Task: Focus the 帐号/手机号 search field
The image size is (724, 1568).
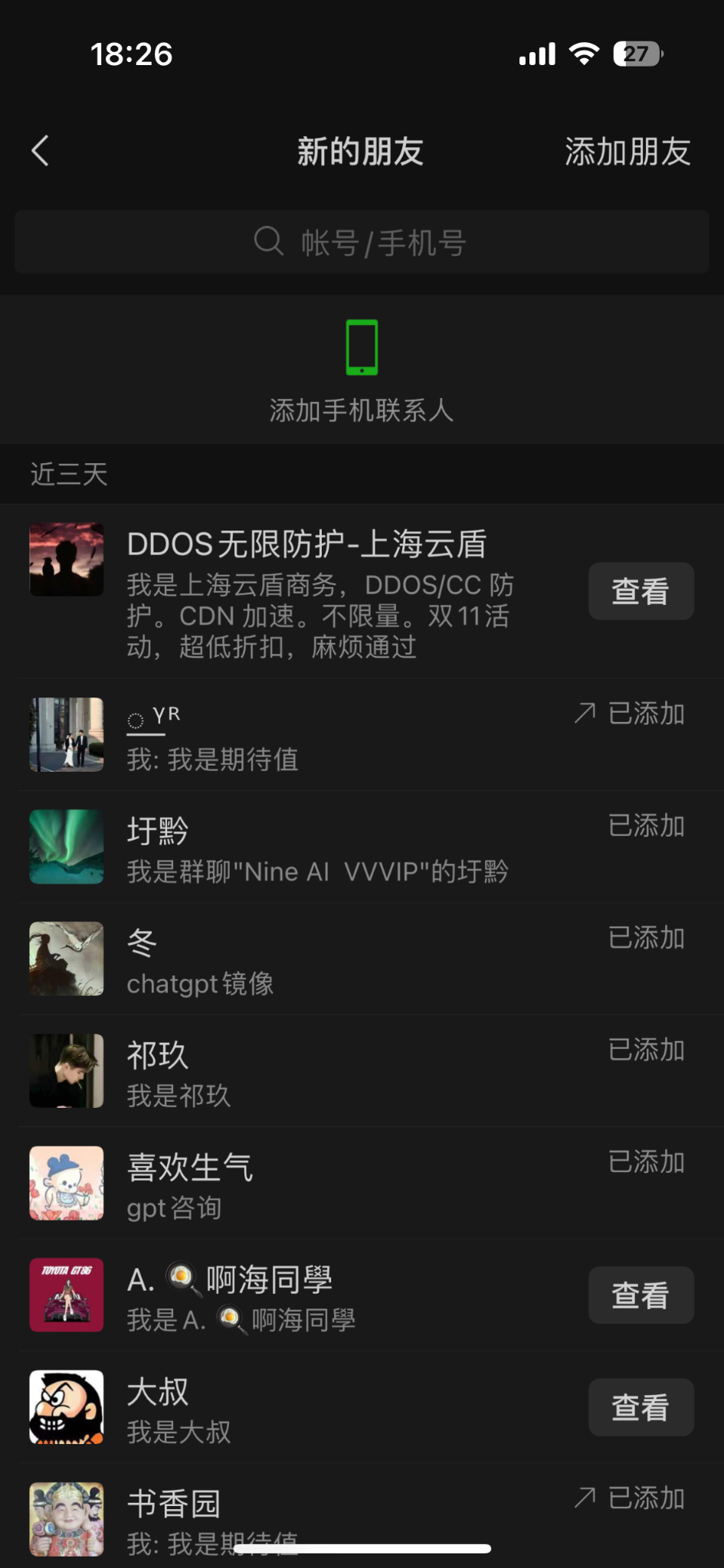Action: [x=362, y=243]
